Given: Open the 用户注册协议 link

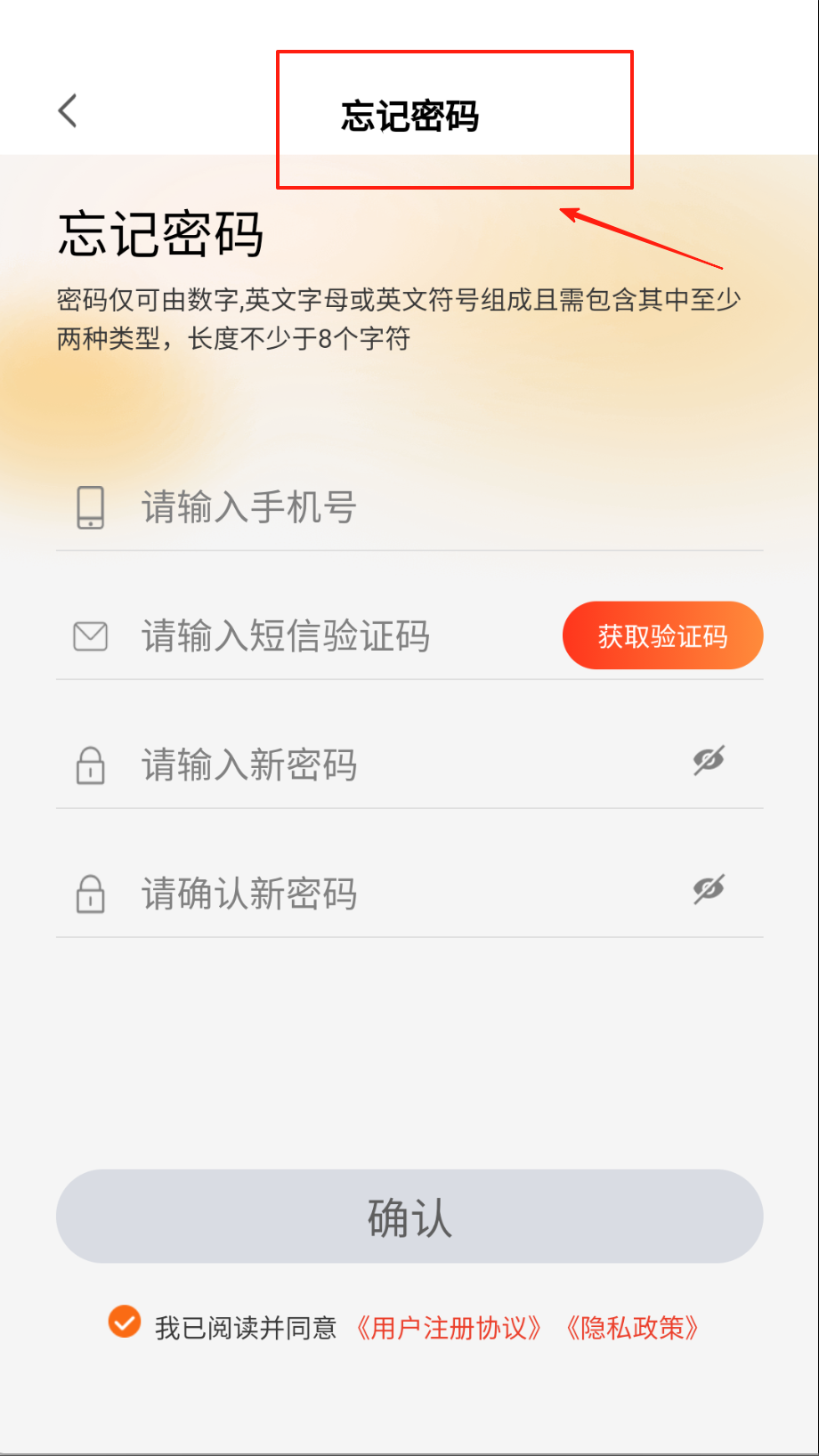Looking at the screenshot, I should click(x=449, y=1328).
